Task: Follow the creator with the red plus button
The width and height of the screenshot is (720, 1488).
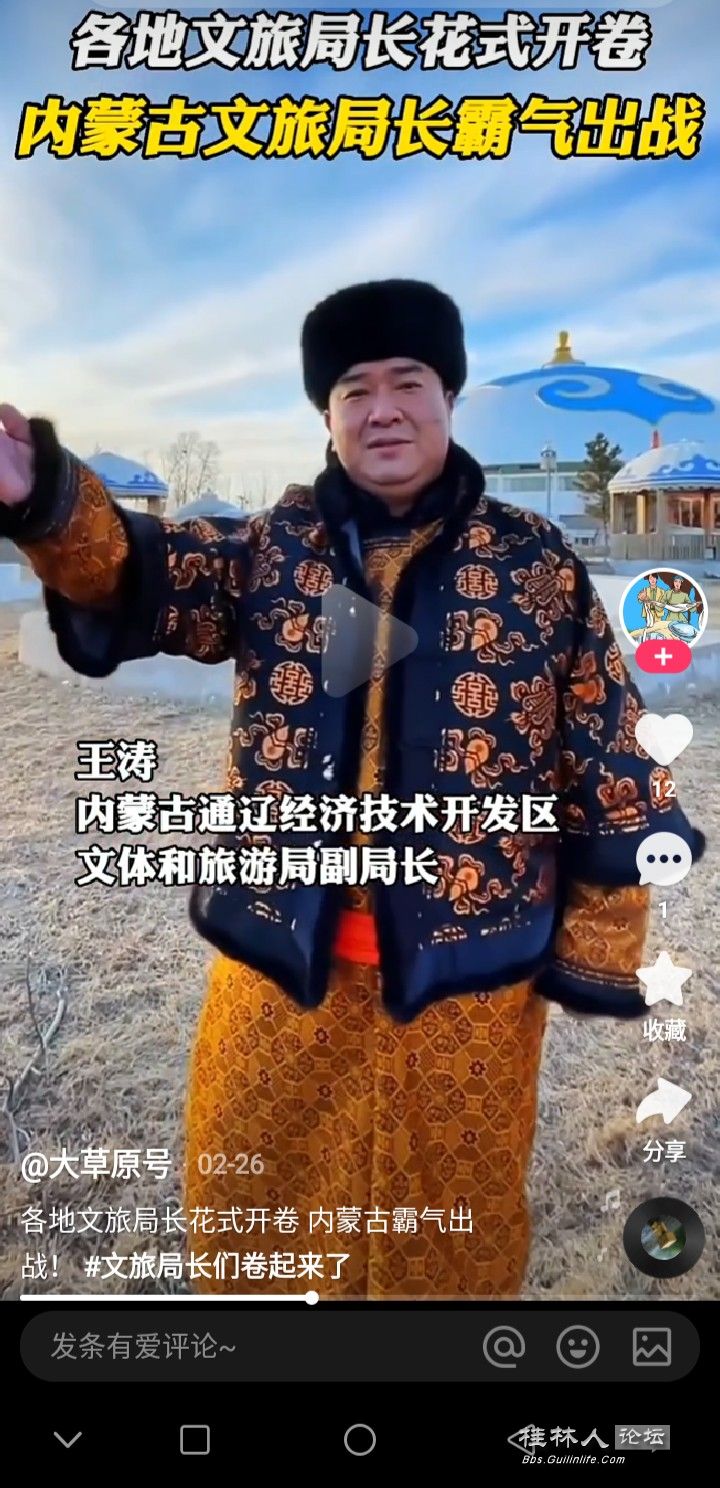Action: [663, 657]
